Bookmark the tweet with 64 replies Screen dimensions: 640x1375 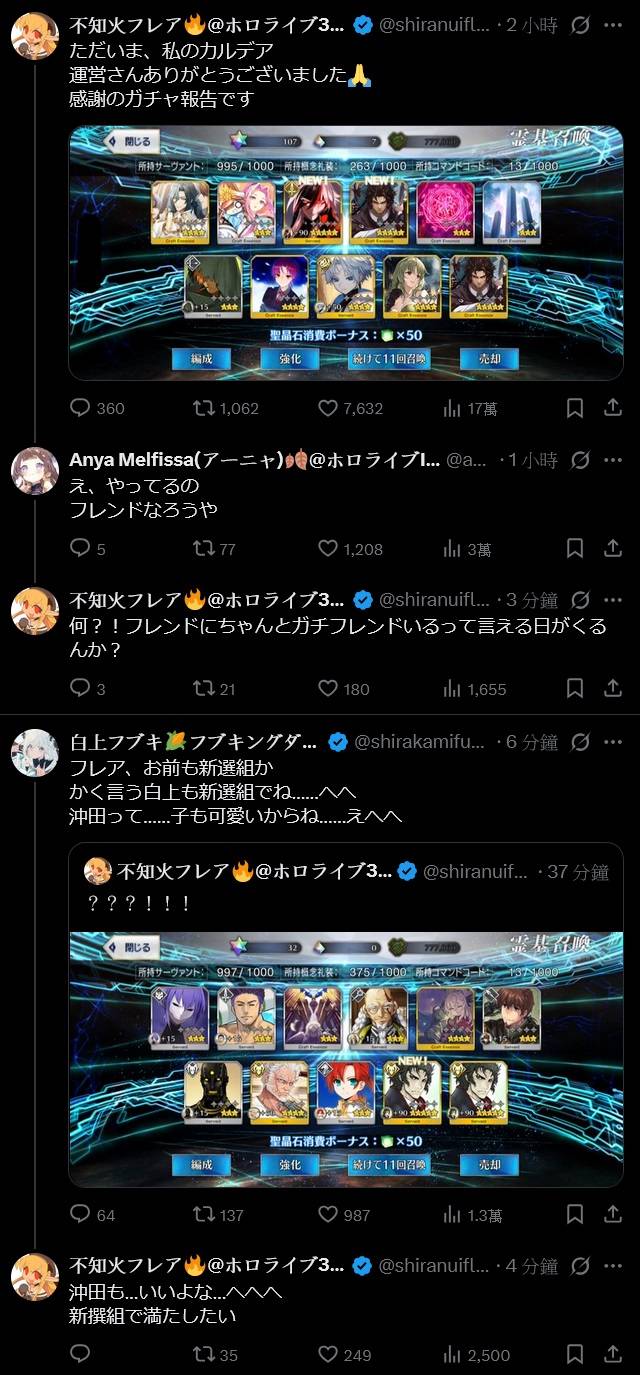coord(575,1214)
